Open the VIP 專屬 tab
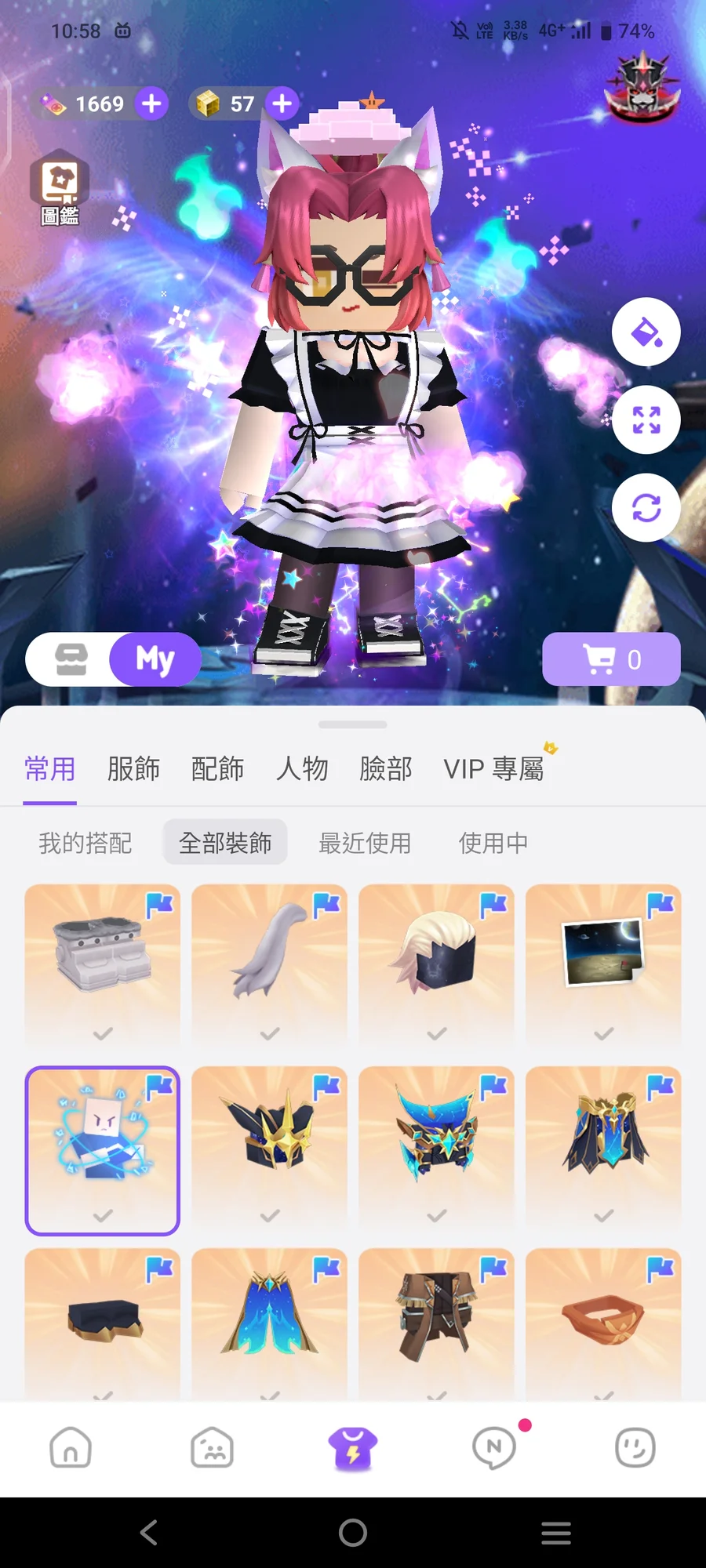Screen dimensions: 706x1568 (x=493, y=769)
